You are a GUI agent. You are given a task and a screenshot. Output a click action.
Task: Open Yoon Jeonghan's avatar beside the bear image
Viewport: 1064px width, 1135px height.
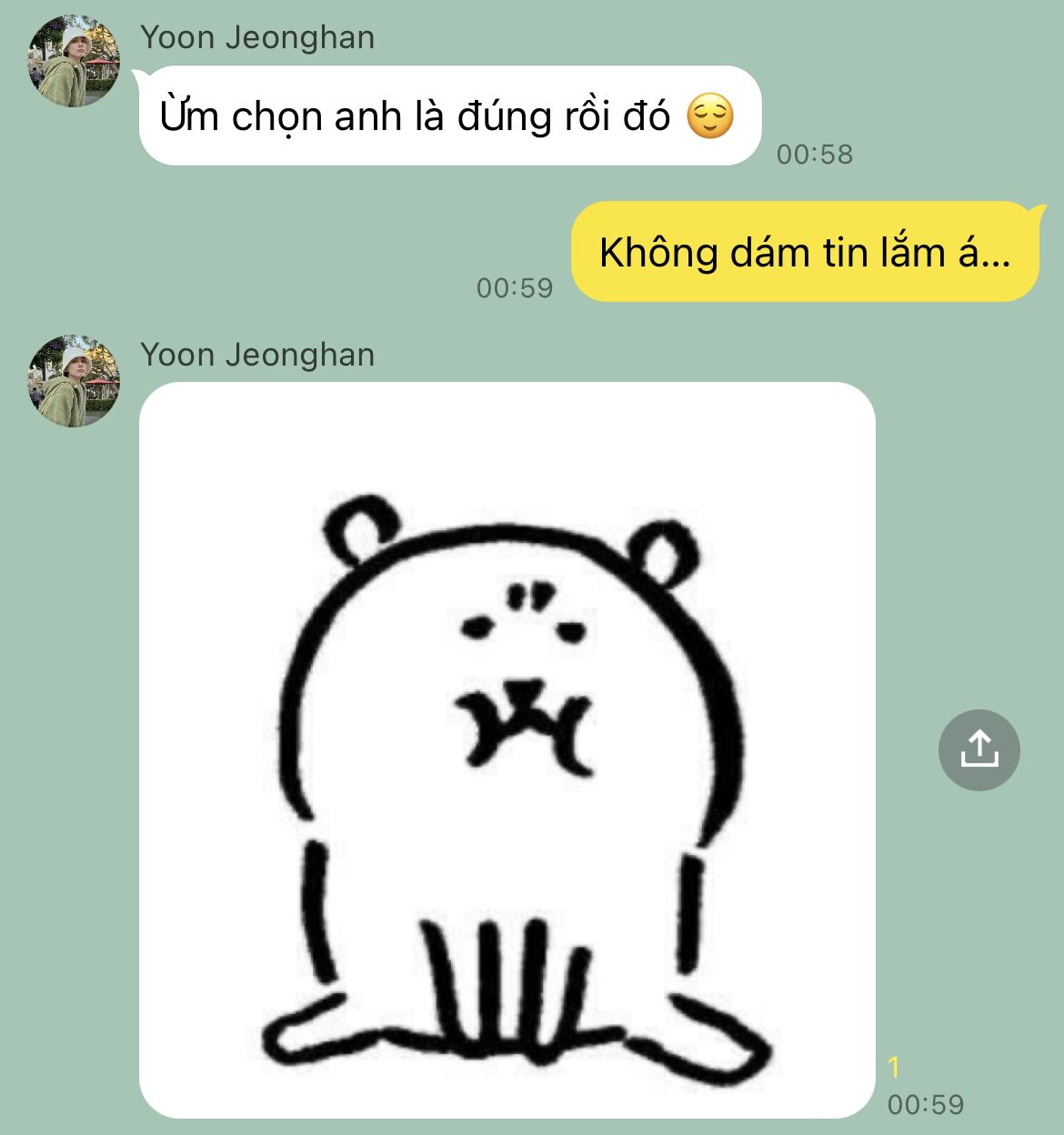tap(74, 380)
